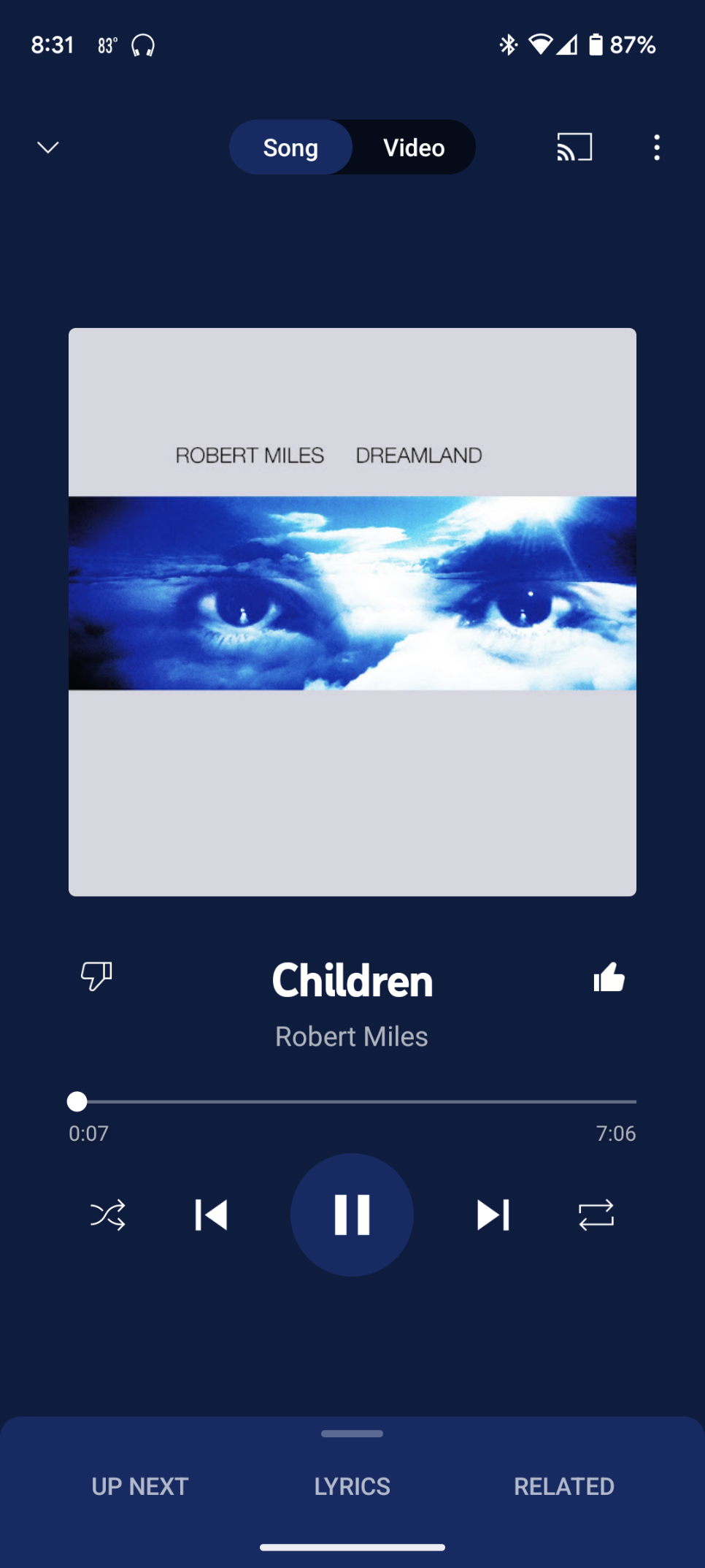Open artist Robert Miles
705x1568 pixels.
point(351,1037)
